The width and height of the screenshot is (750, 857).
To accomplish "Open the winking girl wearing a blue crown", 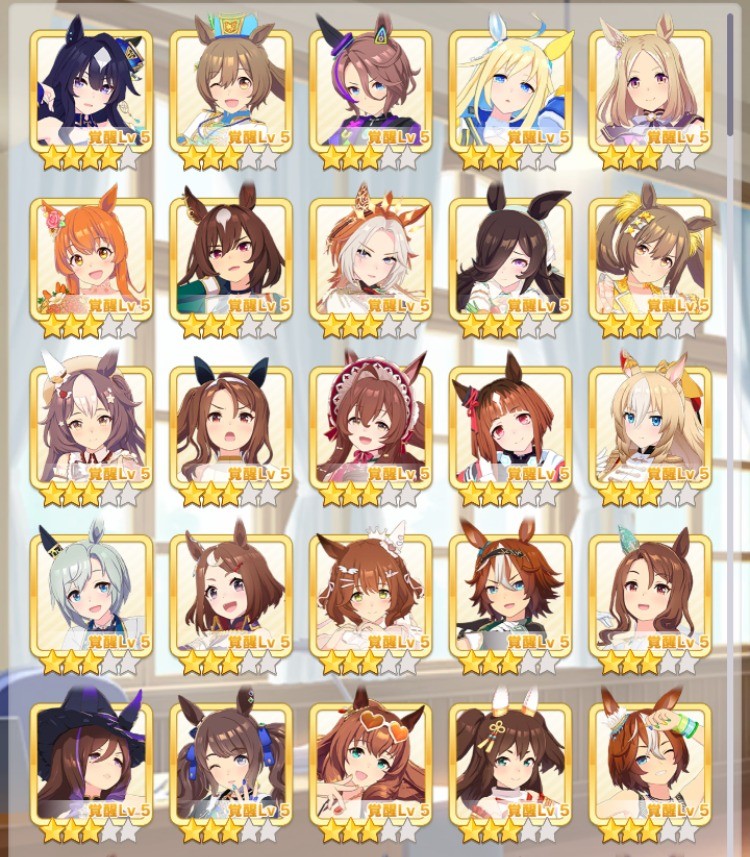I will click(231, 90).
